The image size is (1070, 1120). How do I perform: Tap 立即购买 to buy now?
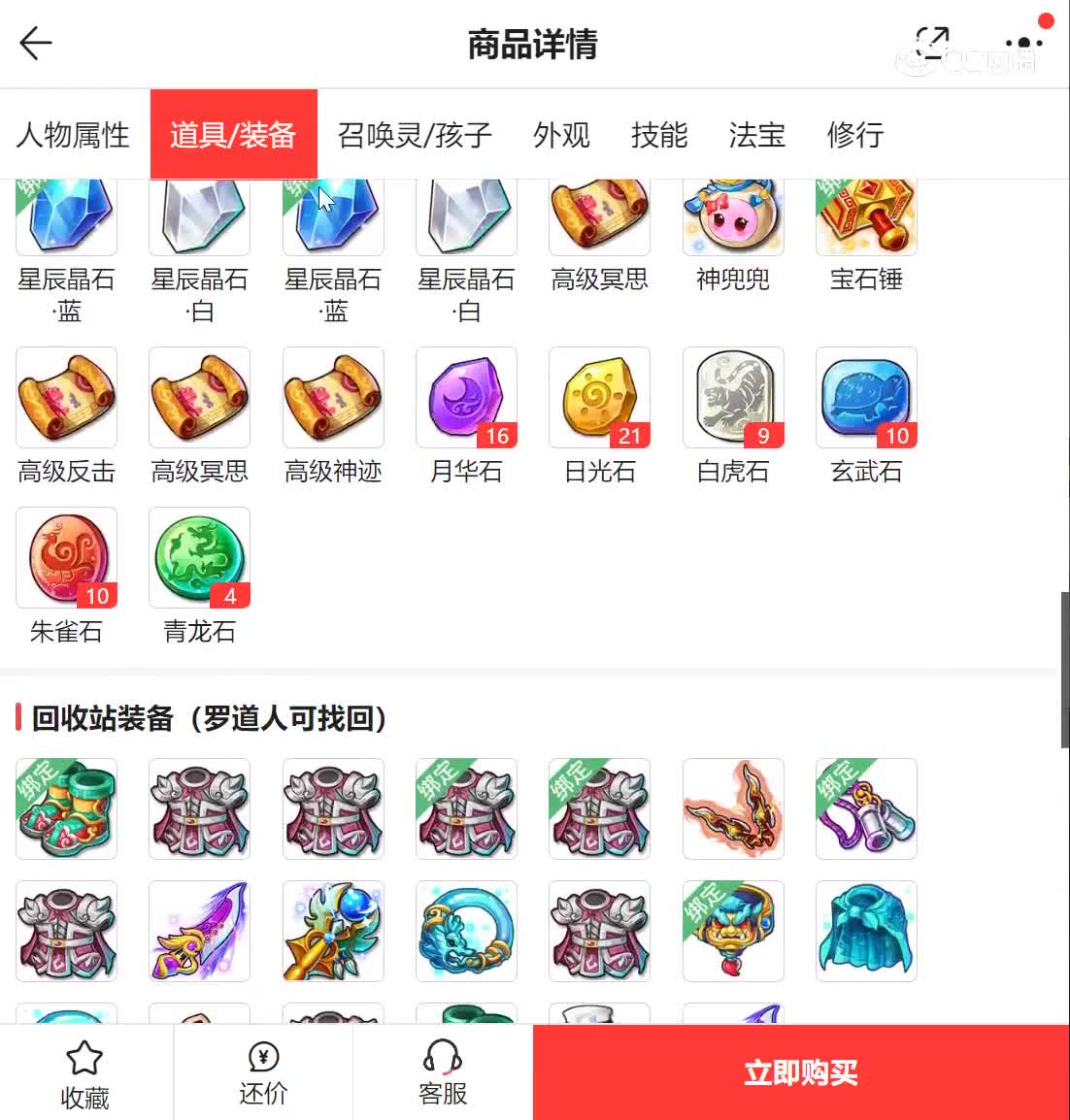pos(801,1072)
